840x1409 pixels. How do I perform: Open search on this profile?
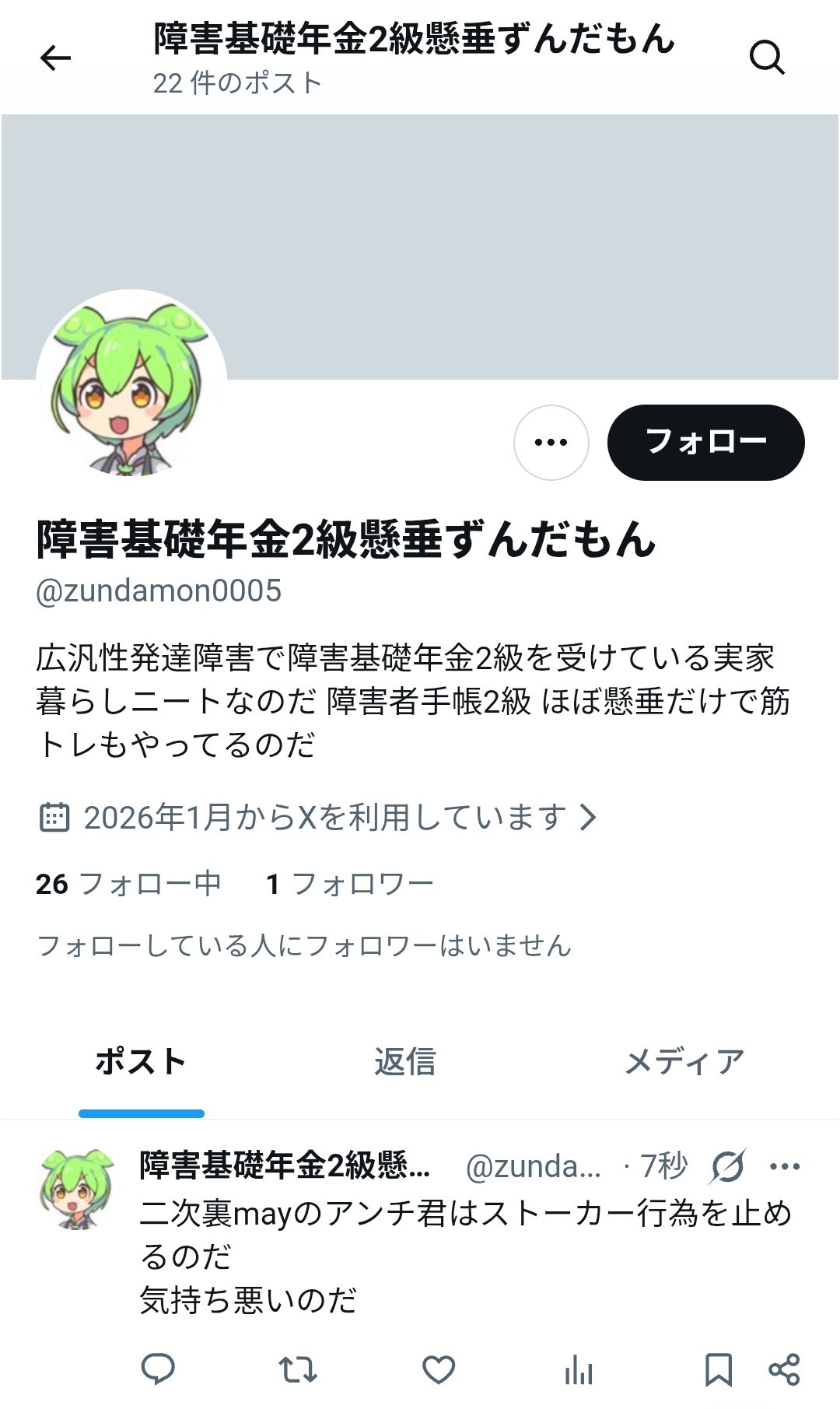click(x=766, y=58)
